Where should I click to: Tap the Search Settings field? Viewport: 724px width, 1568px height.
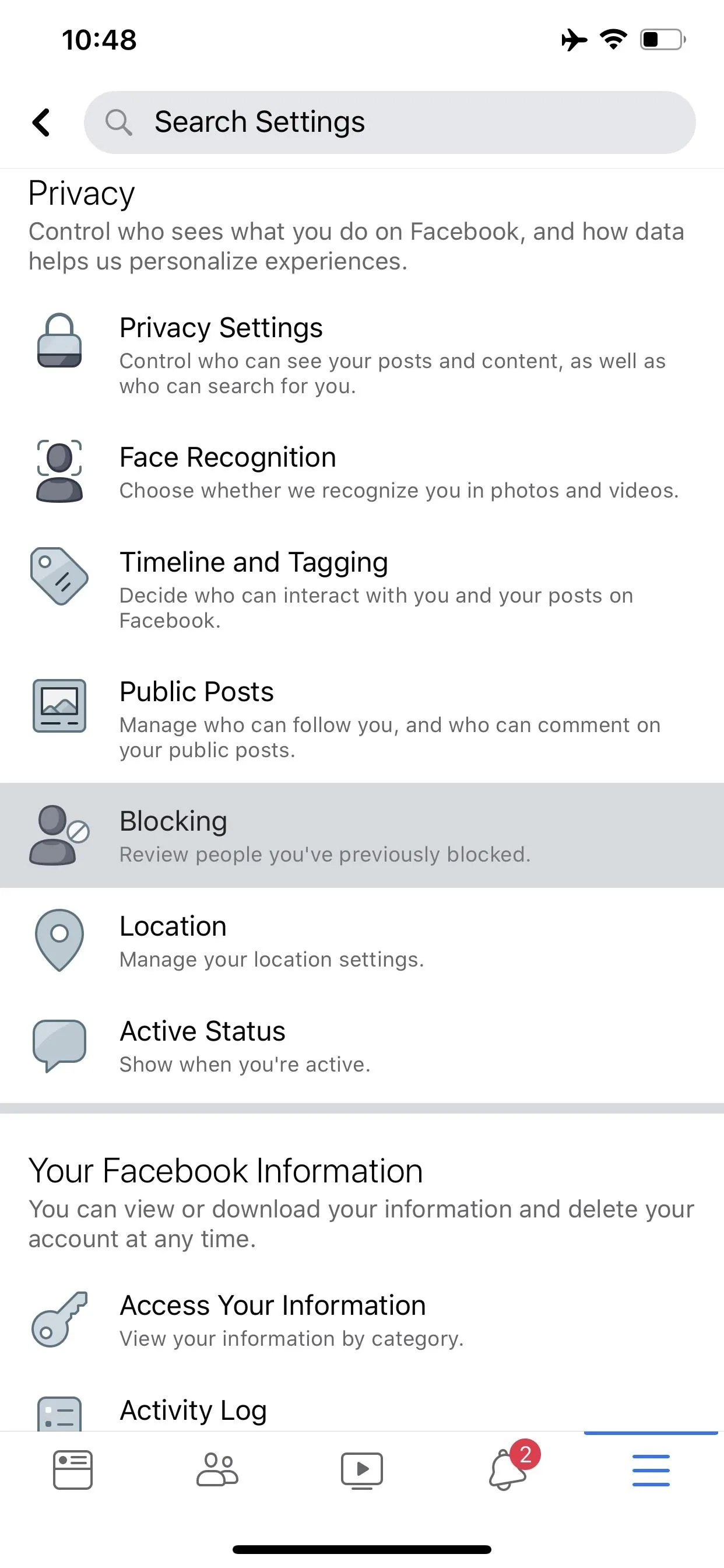click(x=389, y=123)
